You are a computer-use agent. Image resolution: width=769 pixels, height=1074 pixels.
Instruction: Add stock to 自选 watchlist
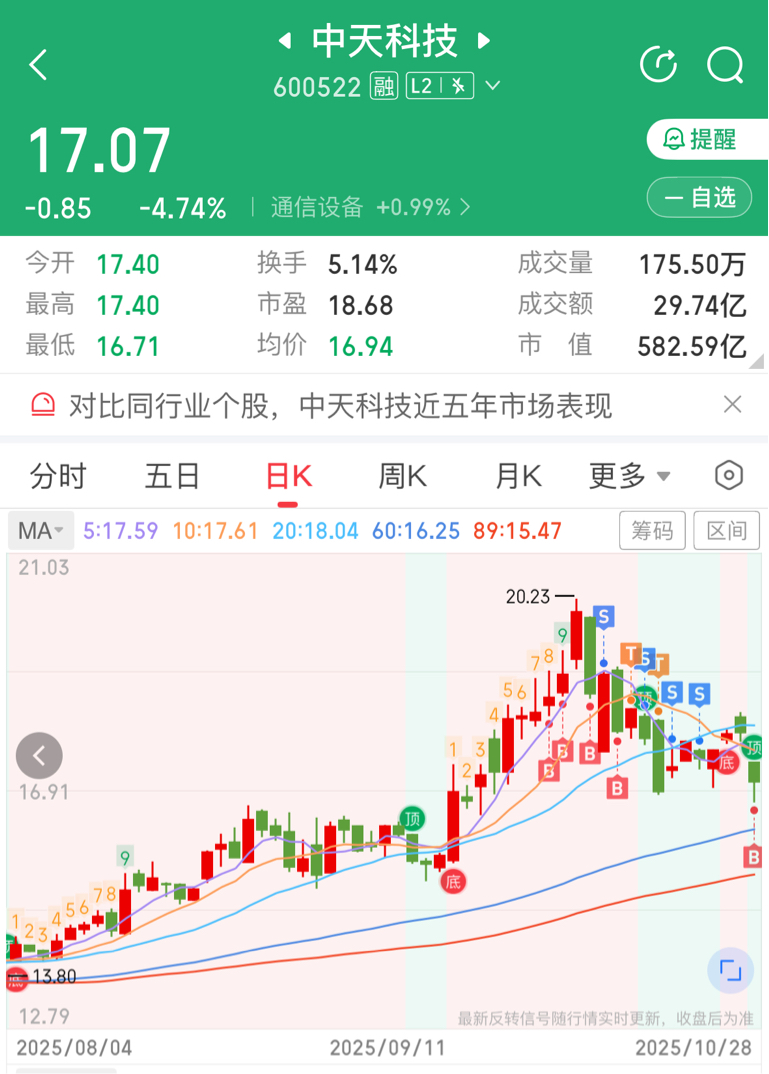699,197
